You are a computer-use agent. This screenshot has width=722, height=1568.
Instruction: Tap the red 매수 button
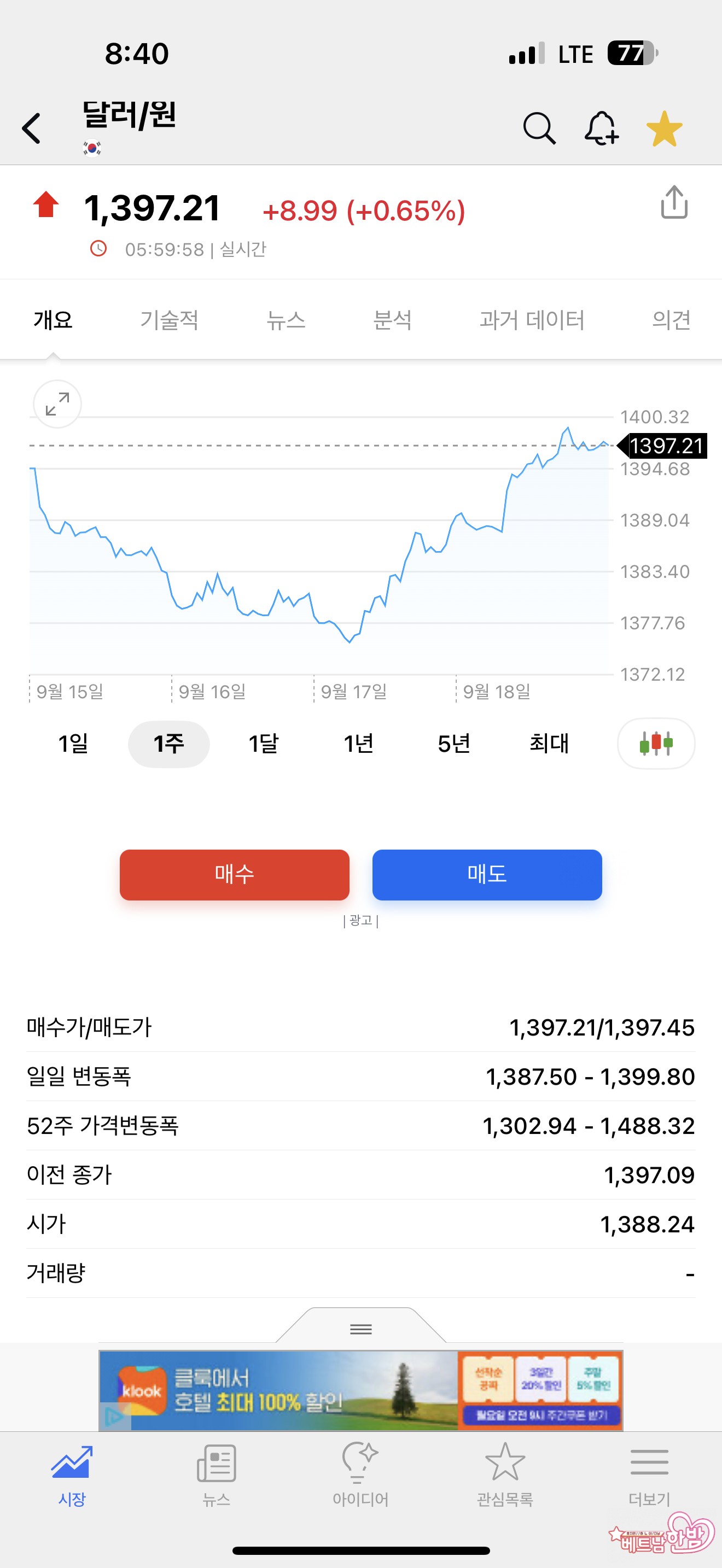(234, 875)
